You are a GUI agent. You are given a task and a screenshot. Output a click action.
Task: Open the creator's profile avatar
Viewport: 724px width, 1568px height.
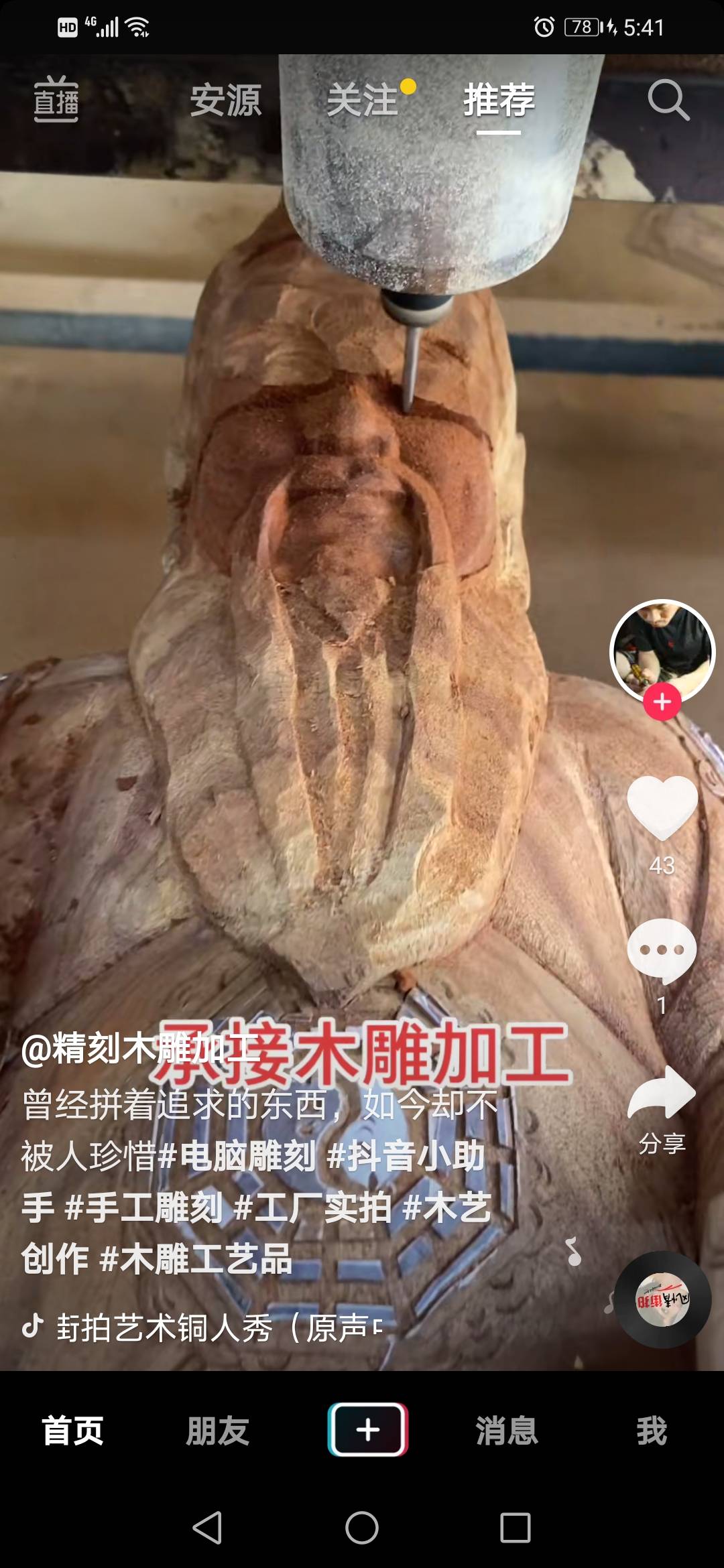point(662,649)
